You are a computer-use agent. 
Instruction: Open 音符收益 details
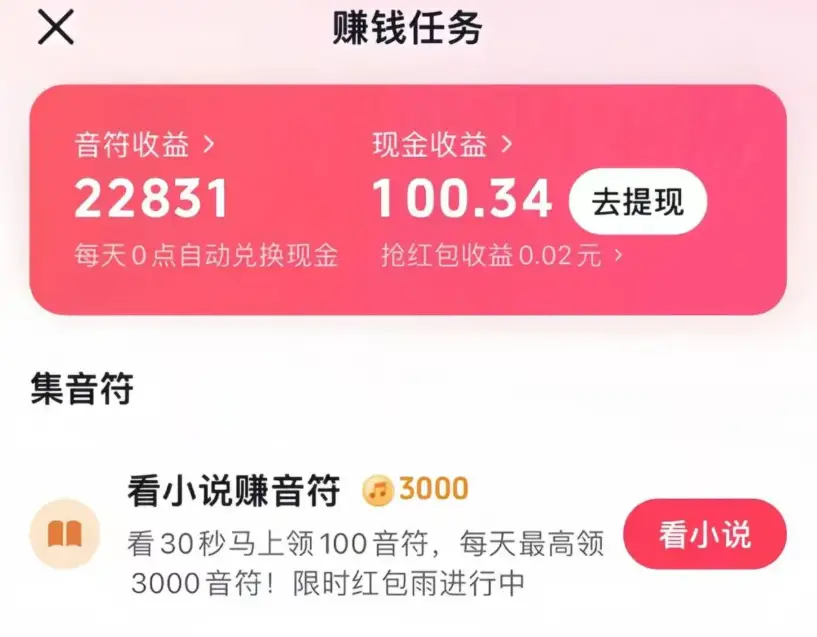click(x=144, y=146)
